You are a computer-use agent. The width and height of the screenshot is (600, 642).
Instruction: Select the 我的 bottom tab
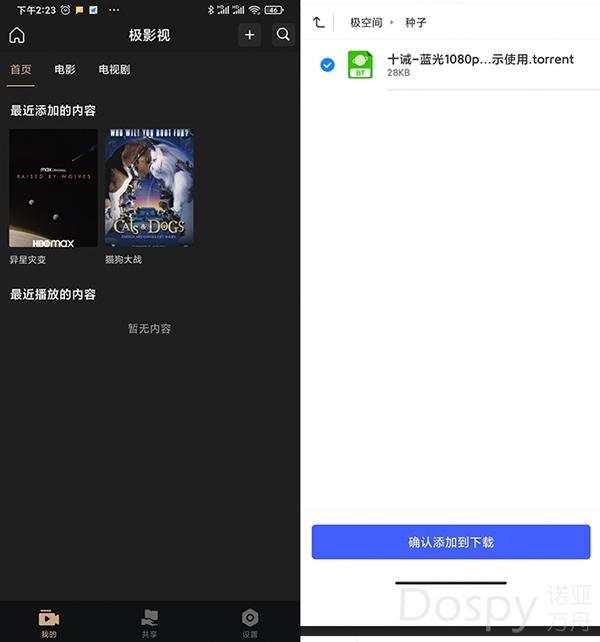point(49,622)
